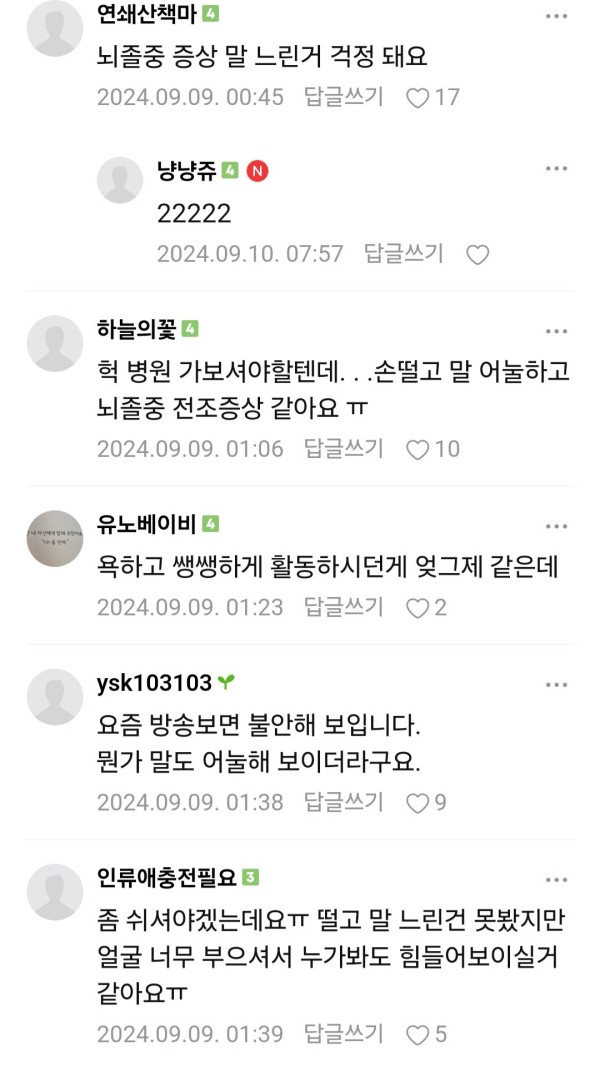
Task: Like ysk103103's comment
Action: click(418, 803)
